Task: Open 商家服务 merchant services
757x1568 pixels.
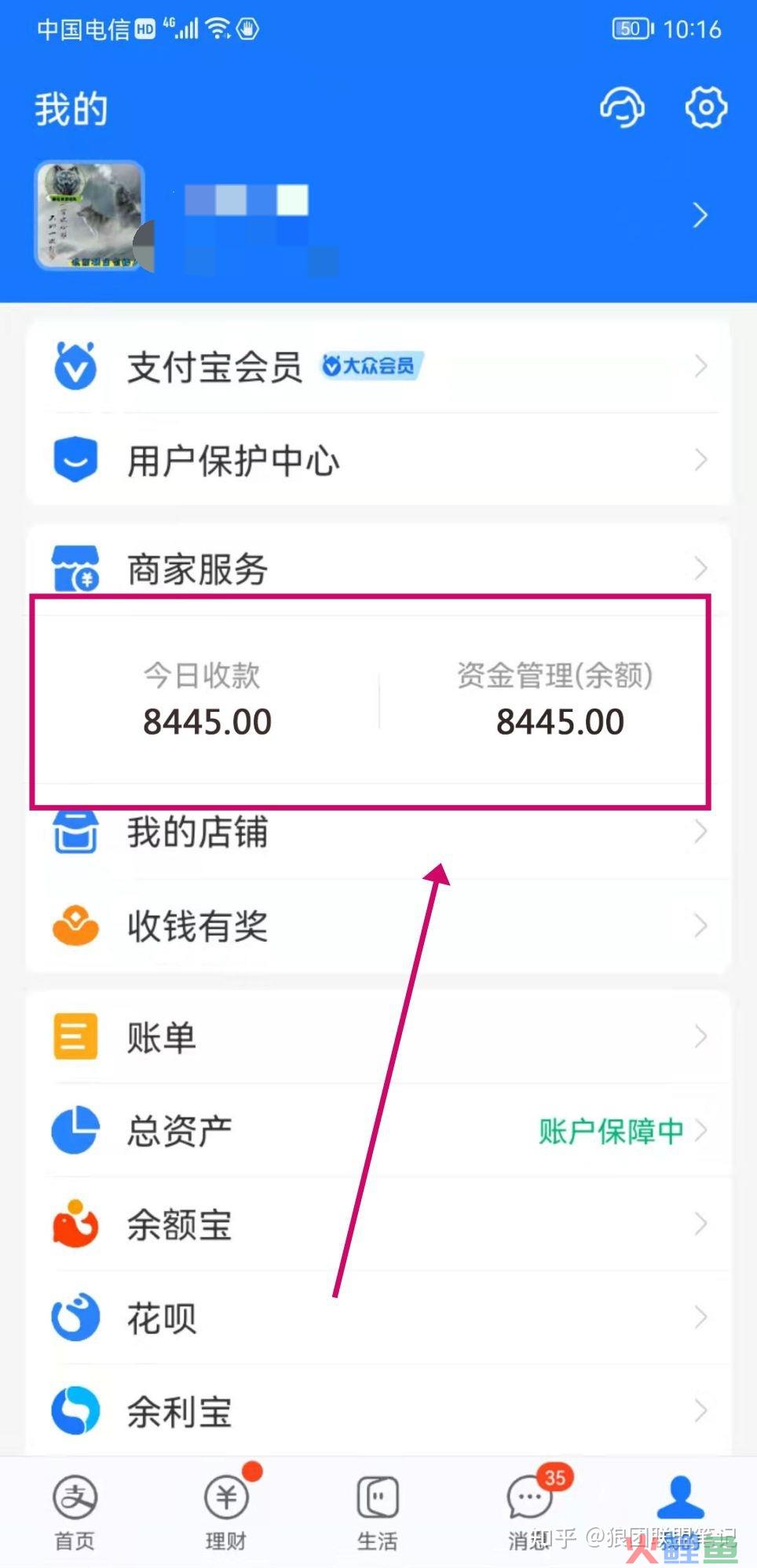Action: [377, 568]
